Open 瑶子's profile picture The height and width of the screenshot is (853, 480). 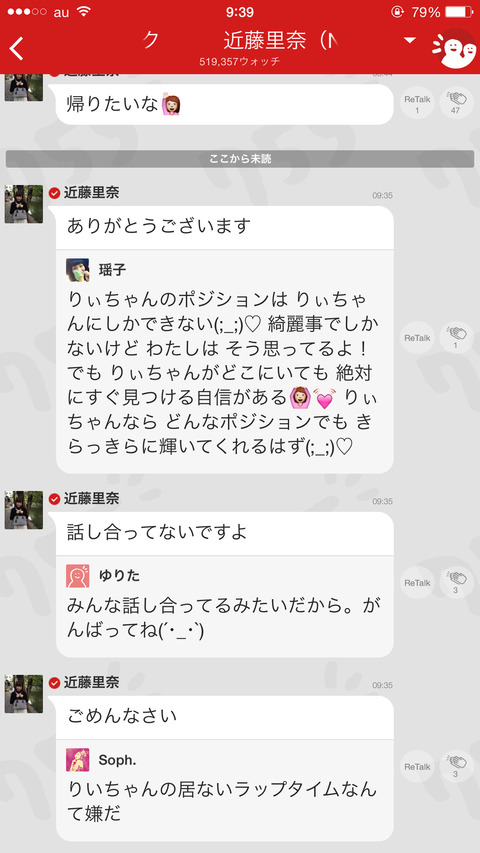coord(78,270)
